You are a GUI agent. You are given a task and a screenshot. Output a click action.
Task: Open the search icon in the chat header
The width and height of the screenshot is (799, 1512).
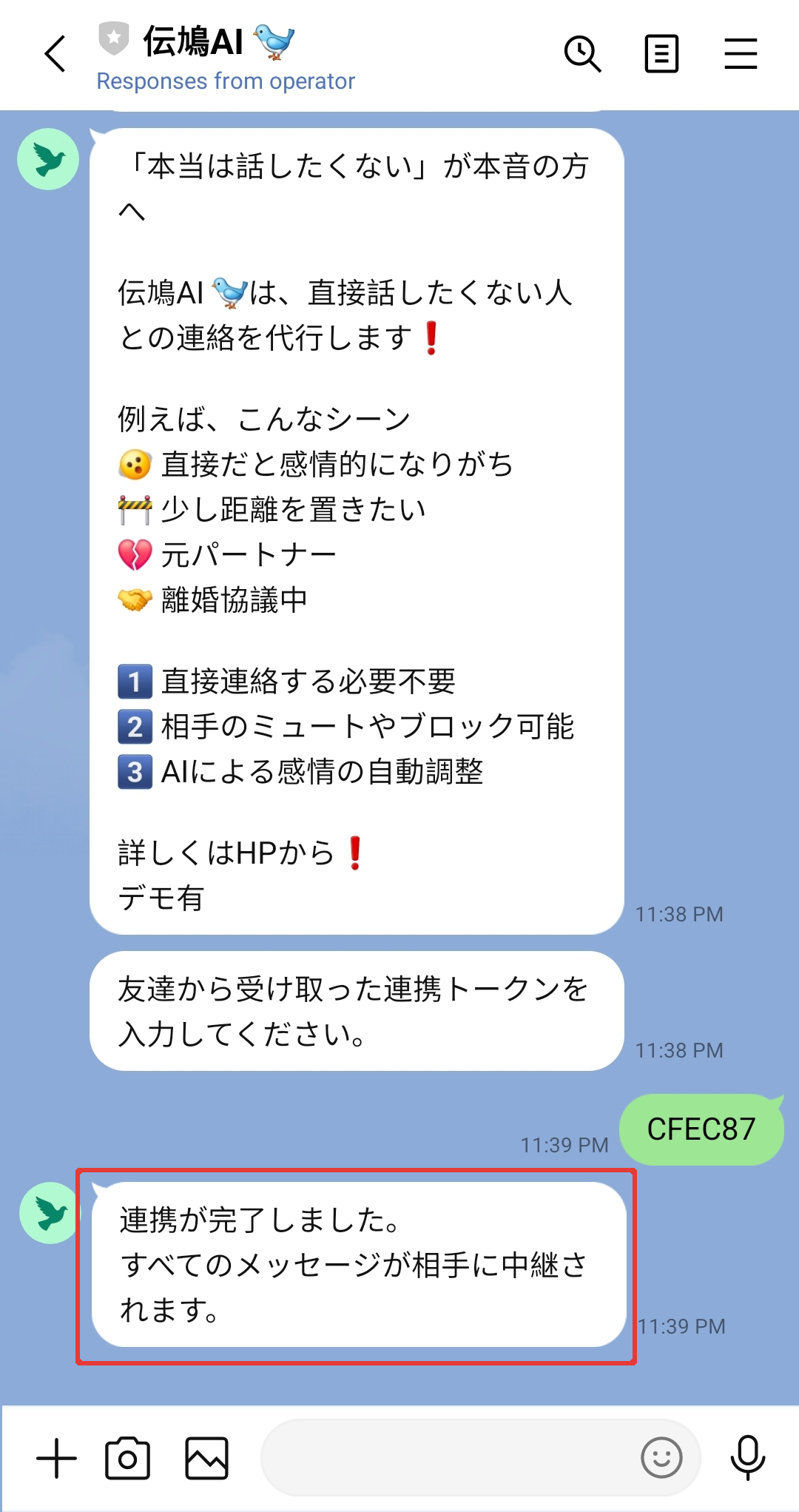(x=584, y=54)
